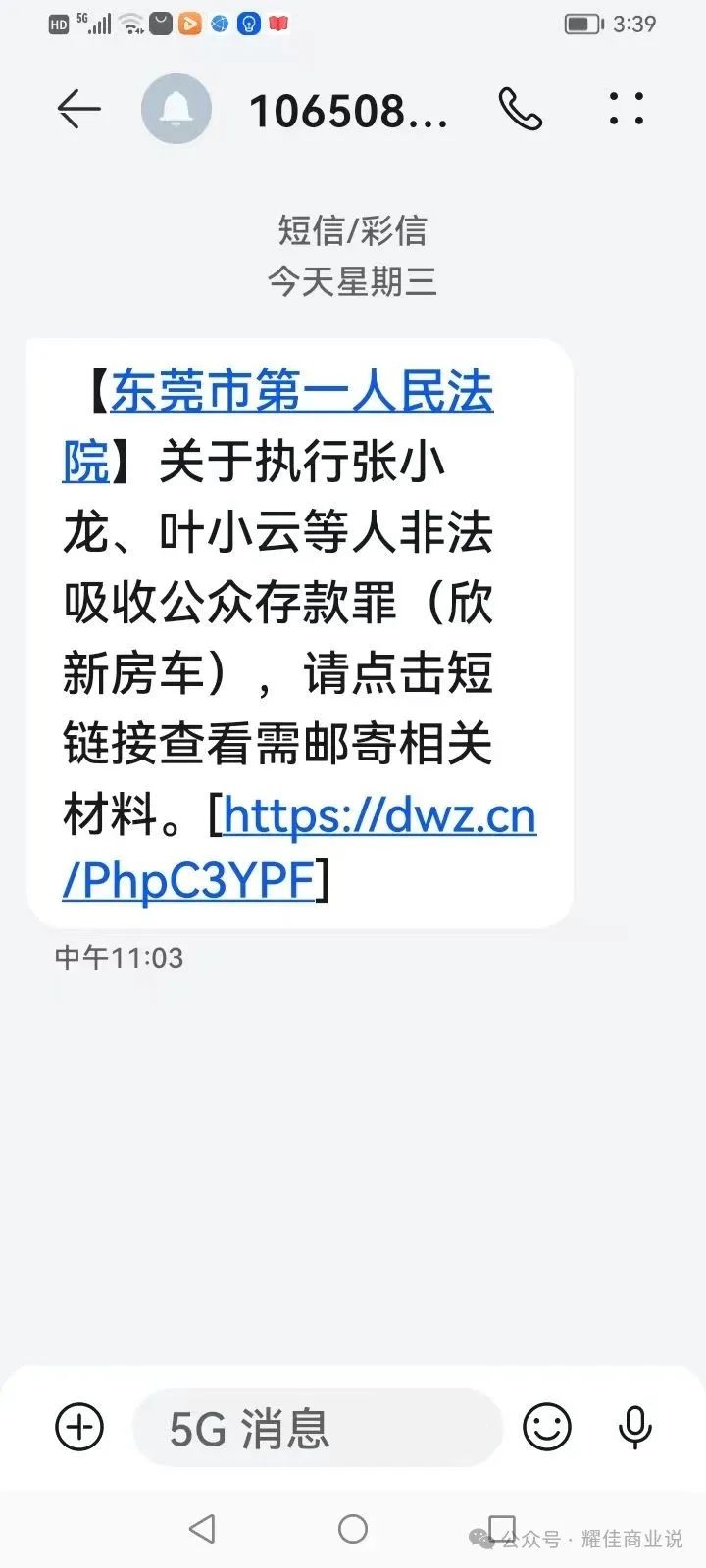Click the back arrow to exit conversation

point(78,109)
